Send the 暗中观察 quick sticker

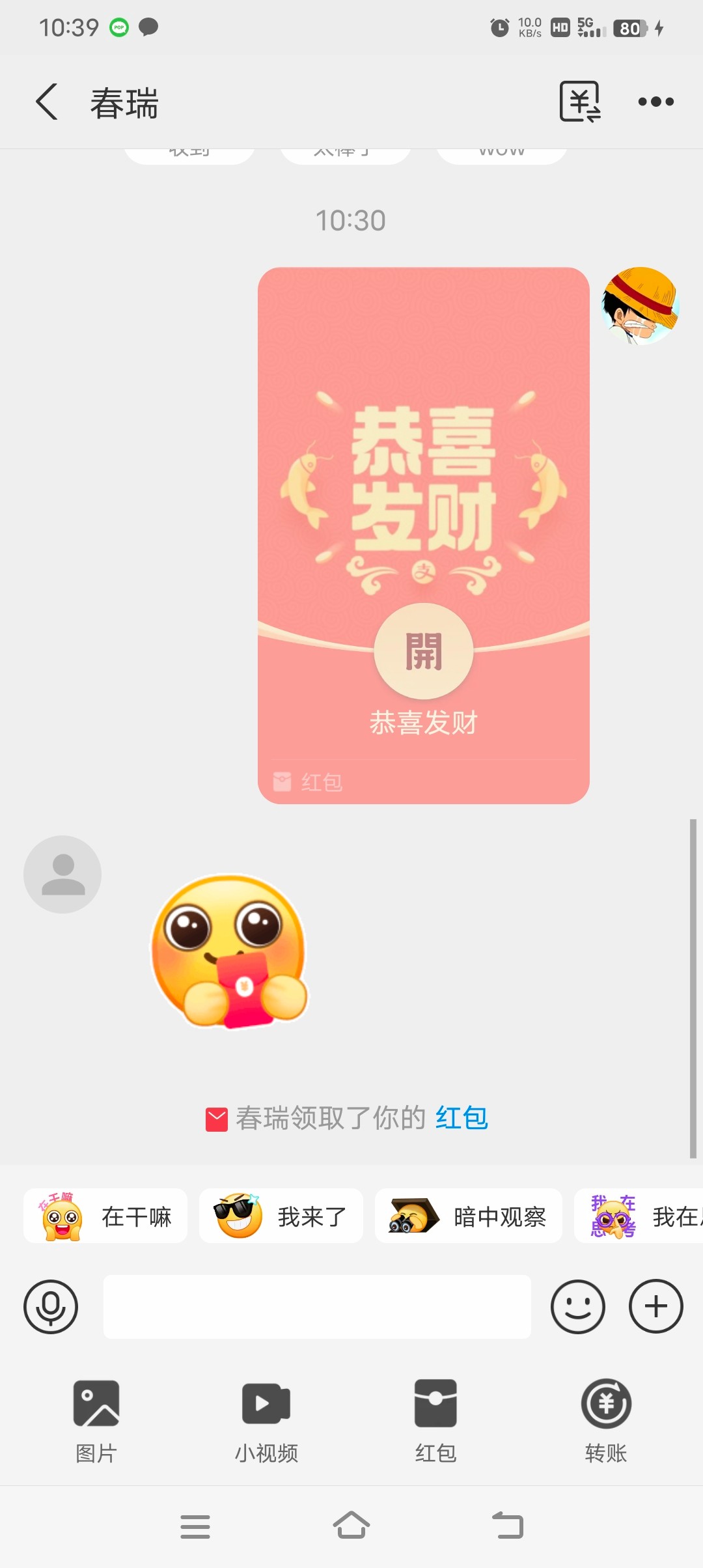click(x=468, y=1216)
